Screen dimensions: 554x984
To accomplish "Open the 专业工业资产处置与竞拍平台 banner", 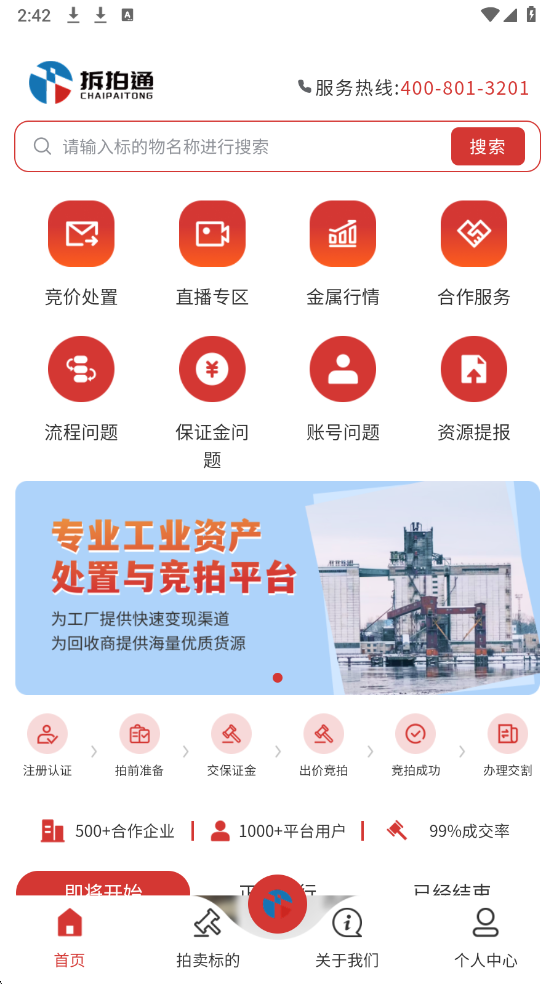I will click(x=277, y=588).
